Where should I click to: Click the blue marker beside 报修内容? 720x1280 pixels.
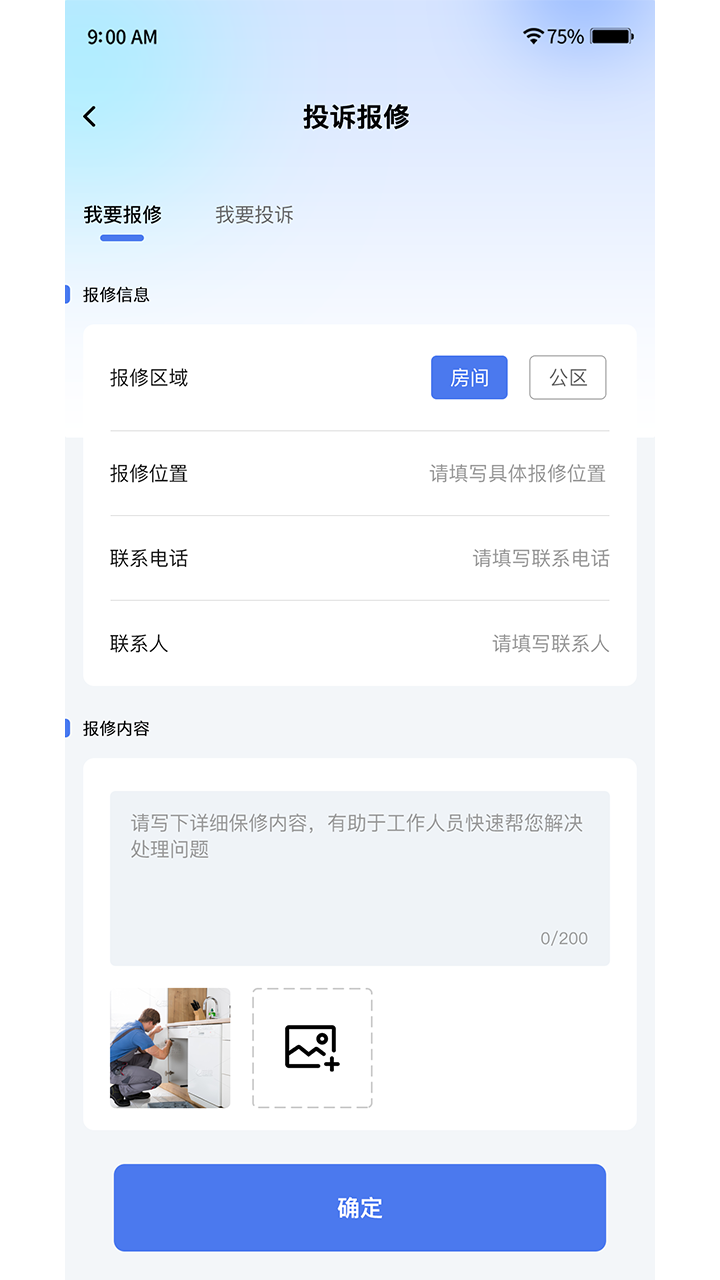click(x=66, y=729)
